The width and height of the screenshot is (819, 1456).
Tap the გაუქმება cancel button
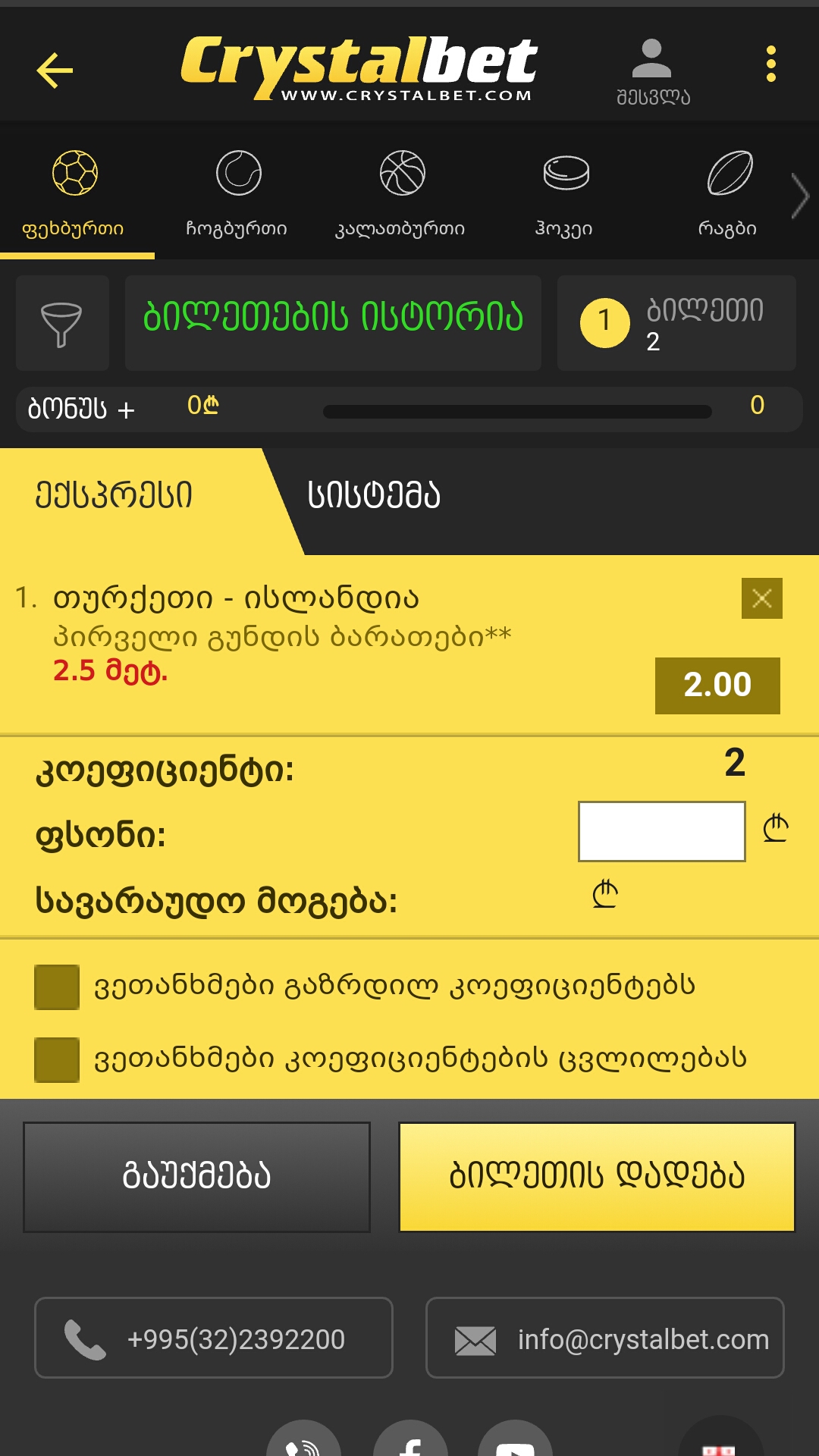click(196, 1177)
